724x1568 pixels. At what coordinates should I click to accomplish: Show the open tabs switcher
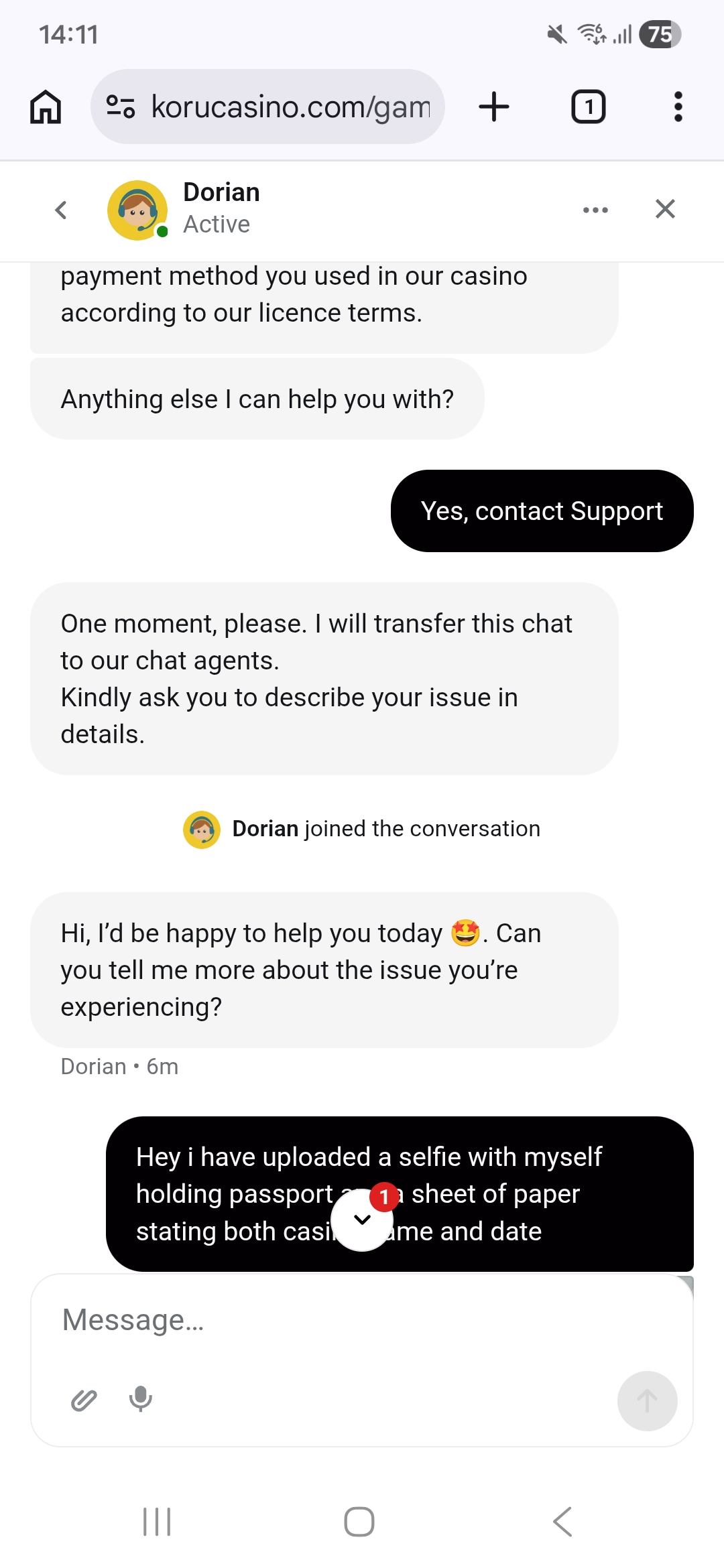point(588,107)
